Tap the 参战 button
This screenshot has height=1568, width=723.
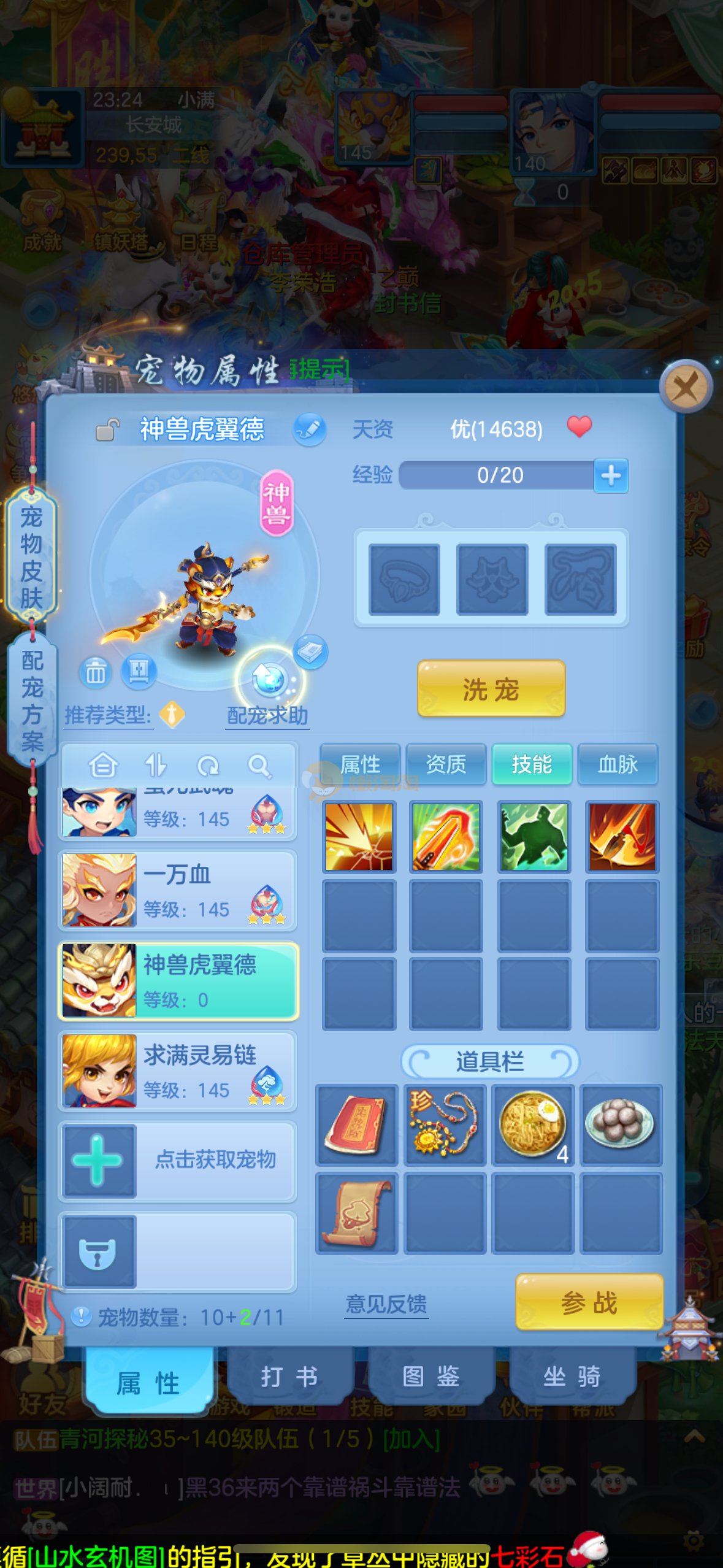pyautogui.click(x=589, y=1302)
